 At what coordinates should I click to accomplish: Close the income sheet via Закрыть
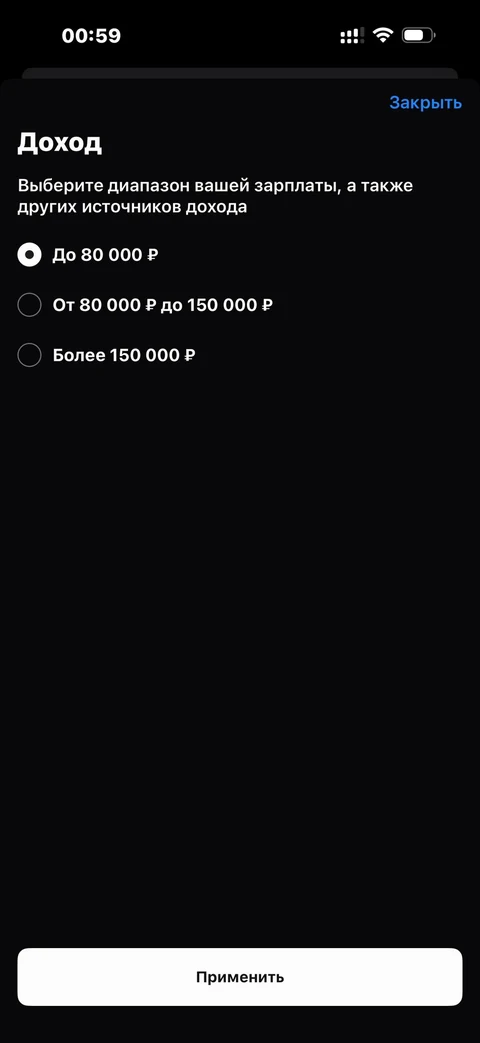point(425,102)
